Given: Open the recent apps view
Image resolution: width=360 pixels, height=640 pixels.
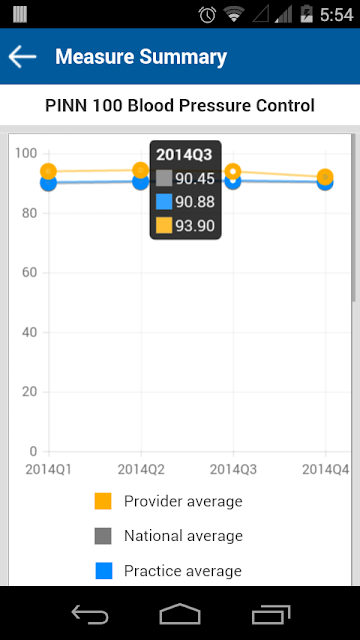Looking at the screenshot, I should [x=271, y=614].
